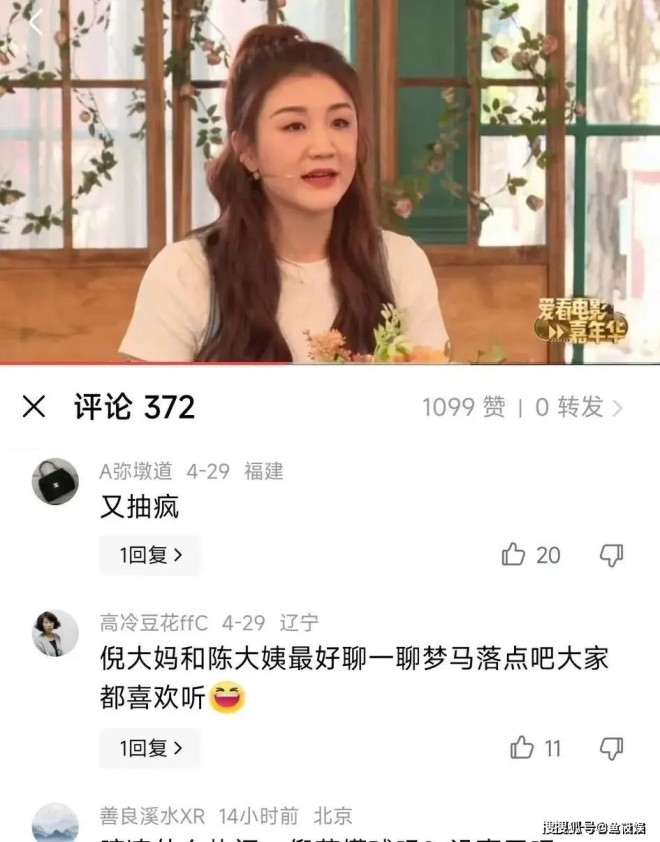Like A弥墩道's comment 又抽疯
Image resolution: width=660 pixels, height=842 pixels.
(x=514, y=555)
